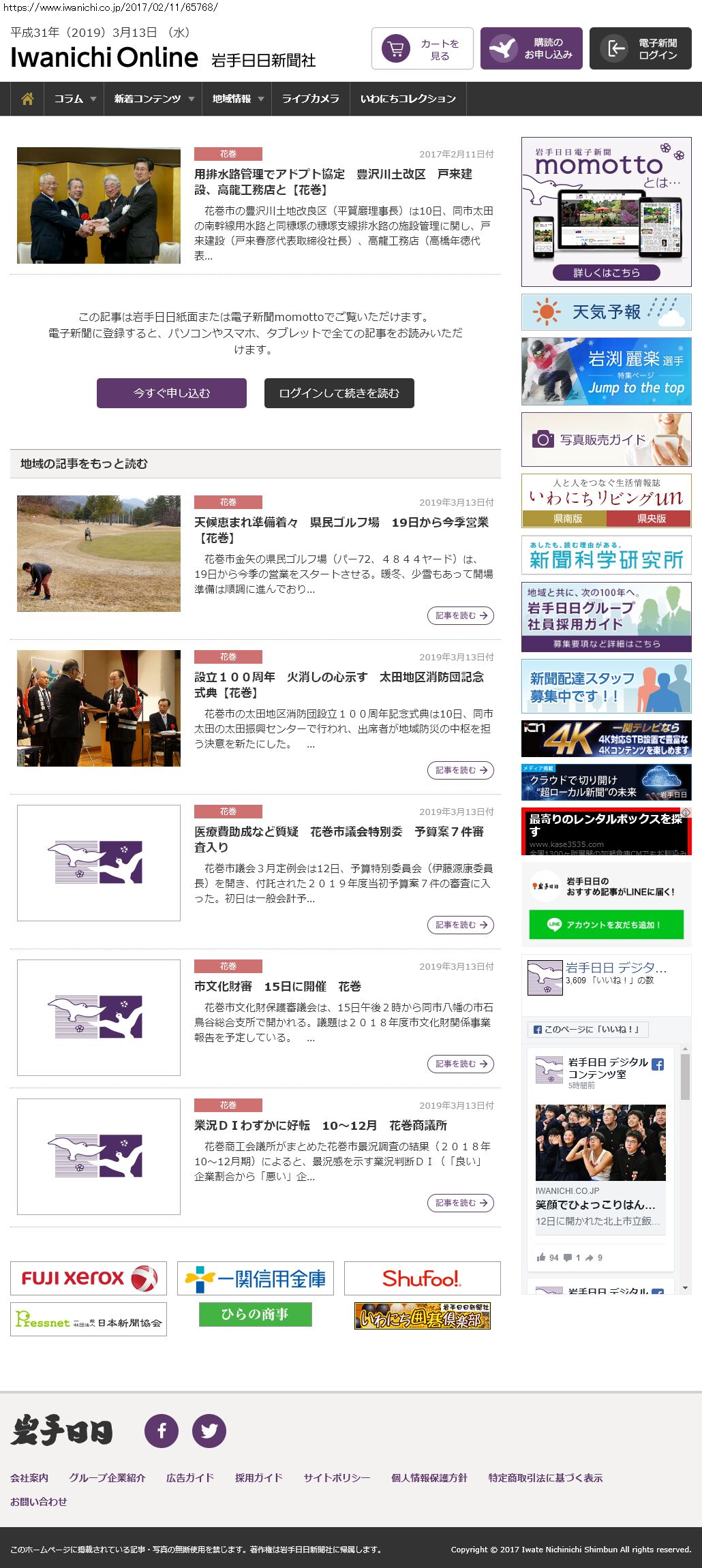Open the Twitter icon in the footer

click(x=209, y=1430)
